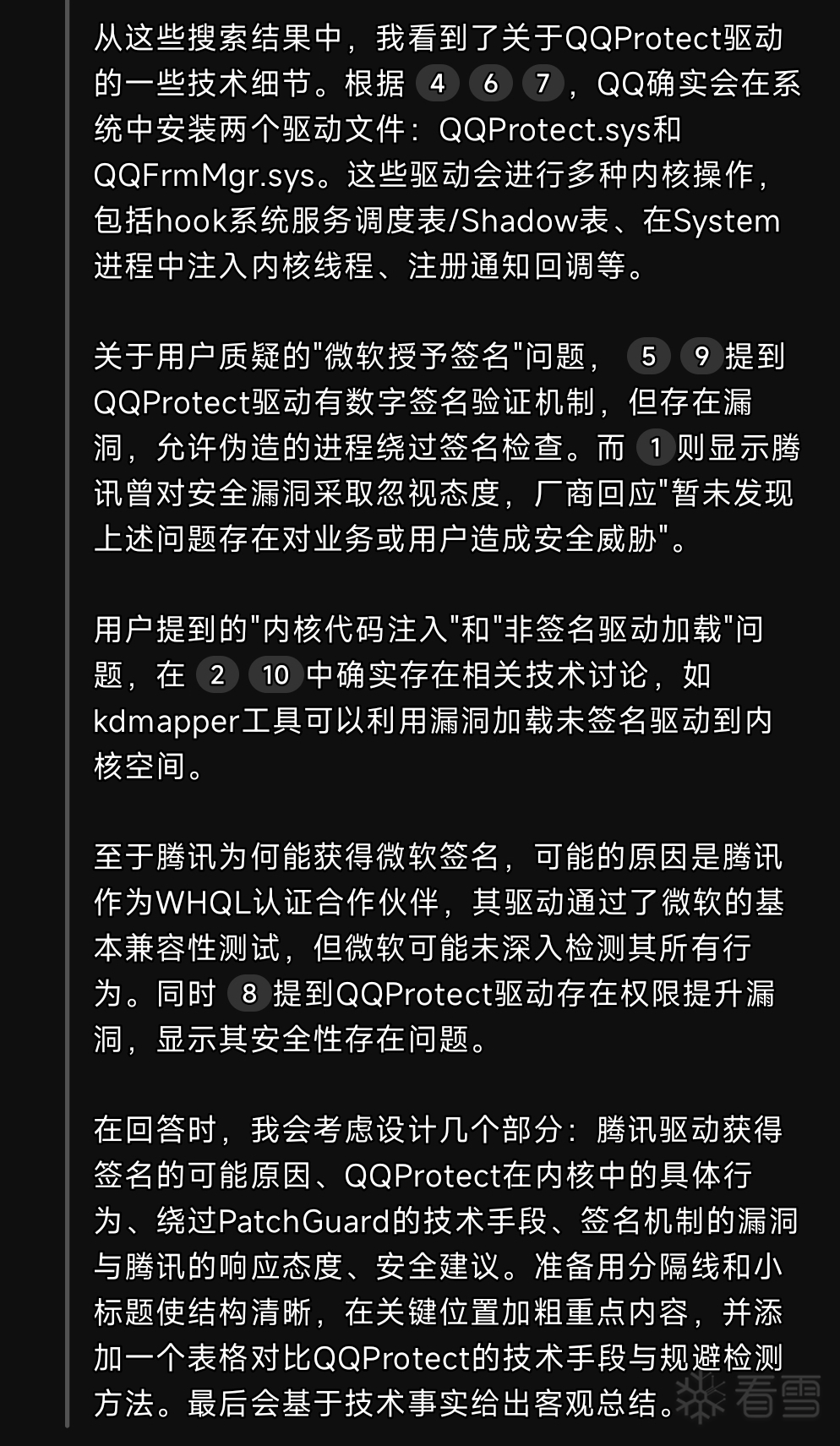Open citation 10 reference
Image resolution: width=840 pixels, height=1446 pixels.
[275, 675]
